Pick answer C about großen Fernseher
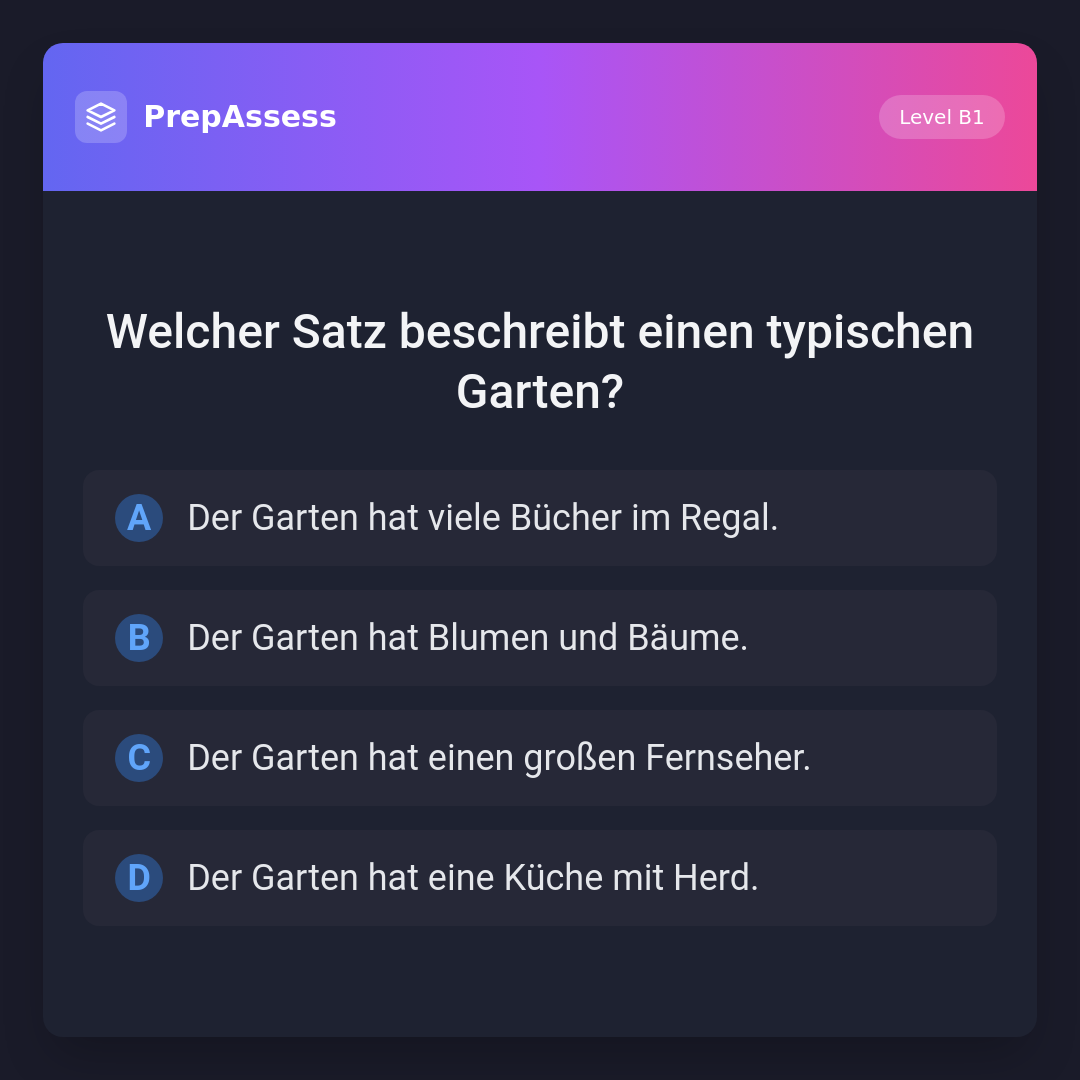Screen dimensions: 1080x1080 point(540,758)
